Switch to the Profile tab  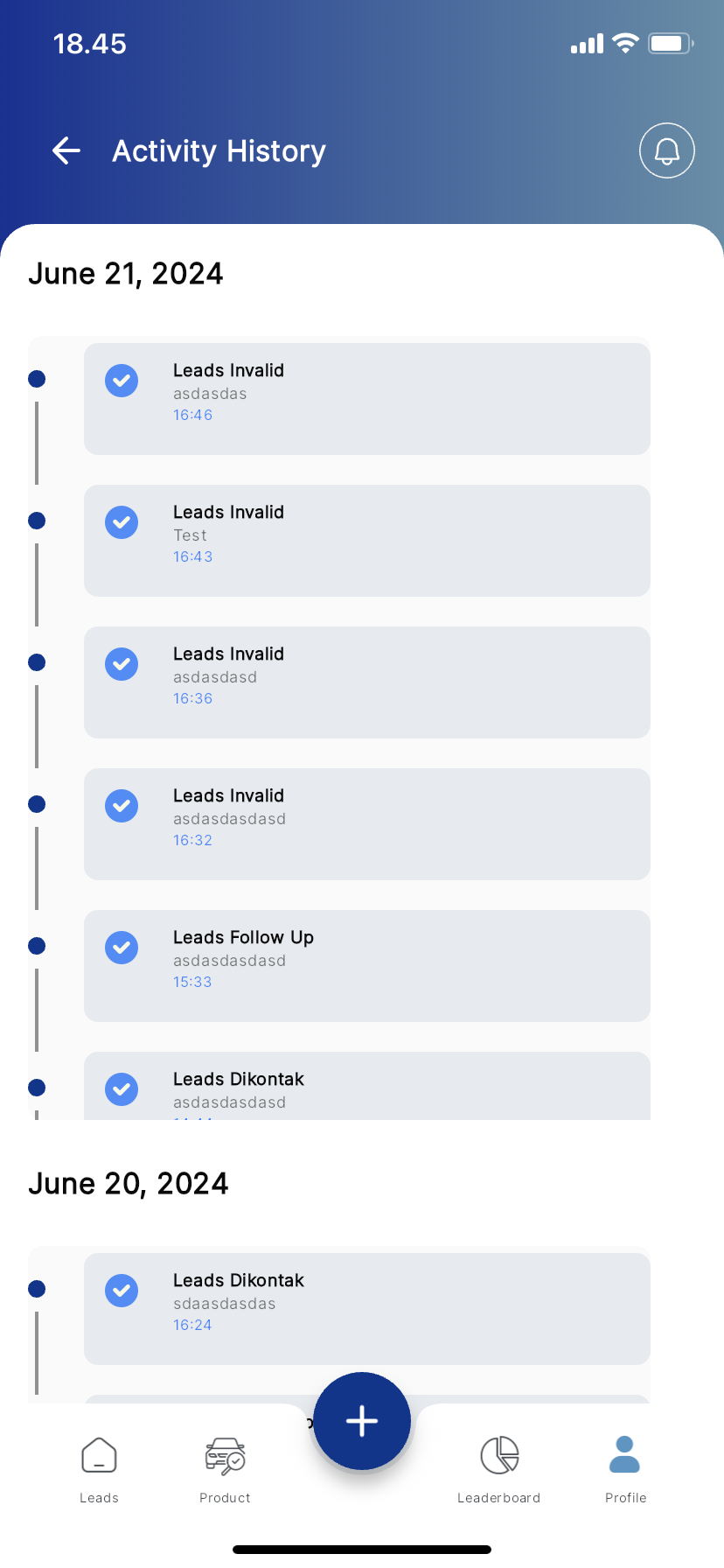click(625, 1470)
